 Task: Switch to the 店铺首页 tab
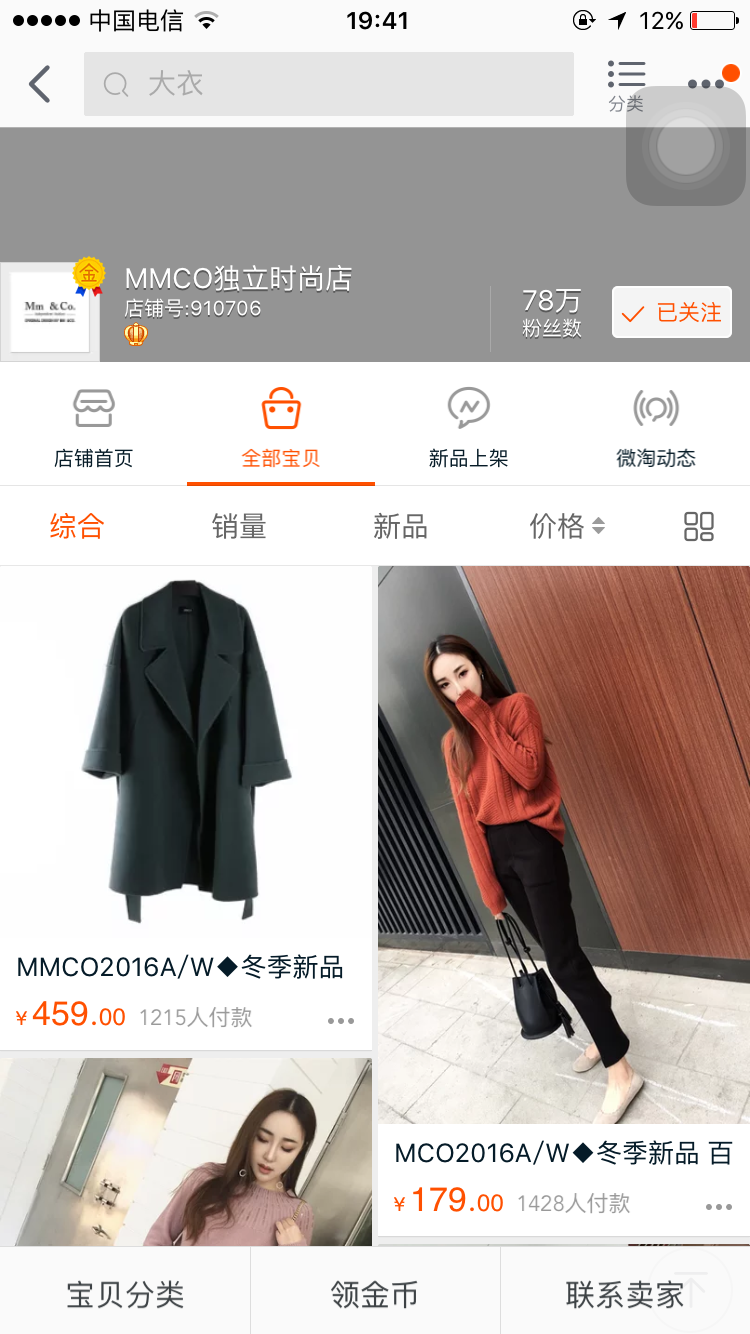94,429
